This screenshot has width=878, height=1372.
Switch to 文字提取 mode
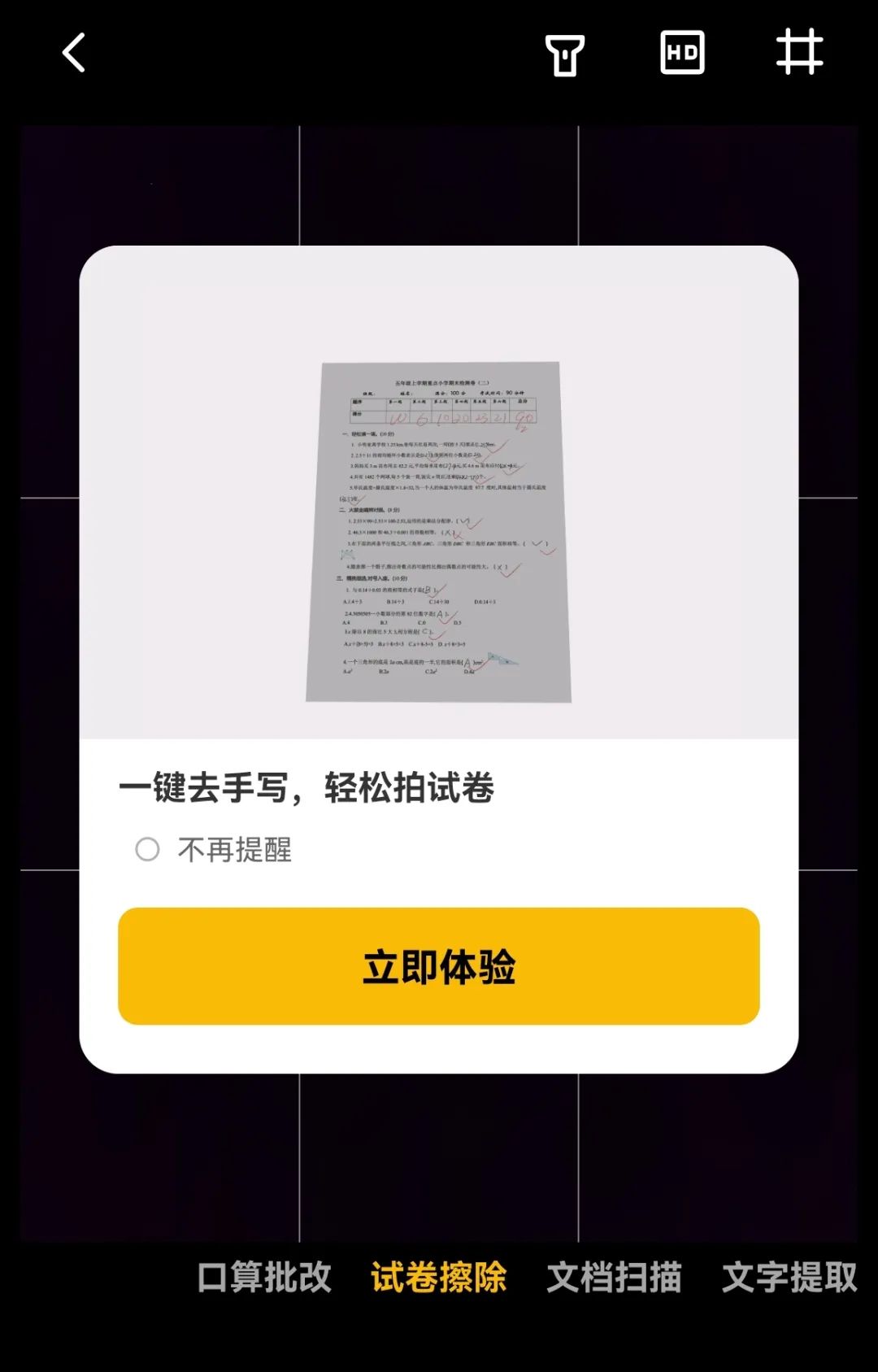click(x=789, y=1277)
